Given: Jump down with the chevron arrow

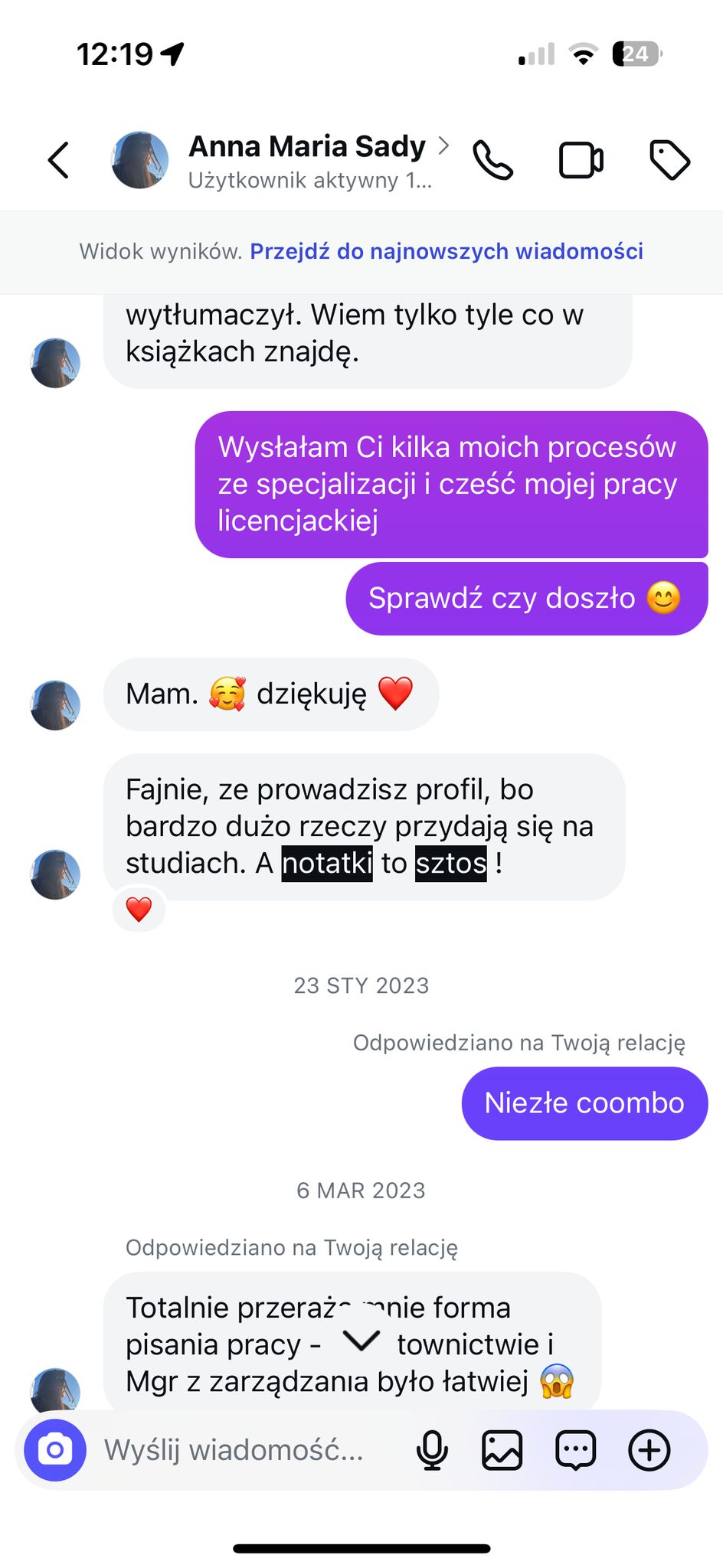Looking at the screenshot, I should (x=361, y=1340).
